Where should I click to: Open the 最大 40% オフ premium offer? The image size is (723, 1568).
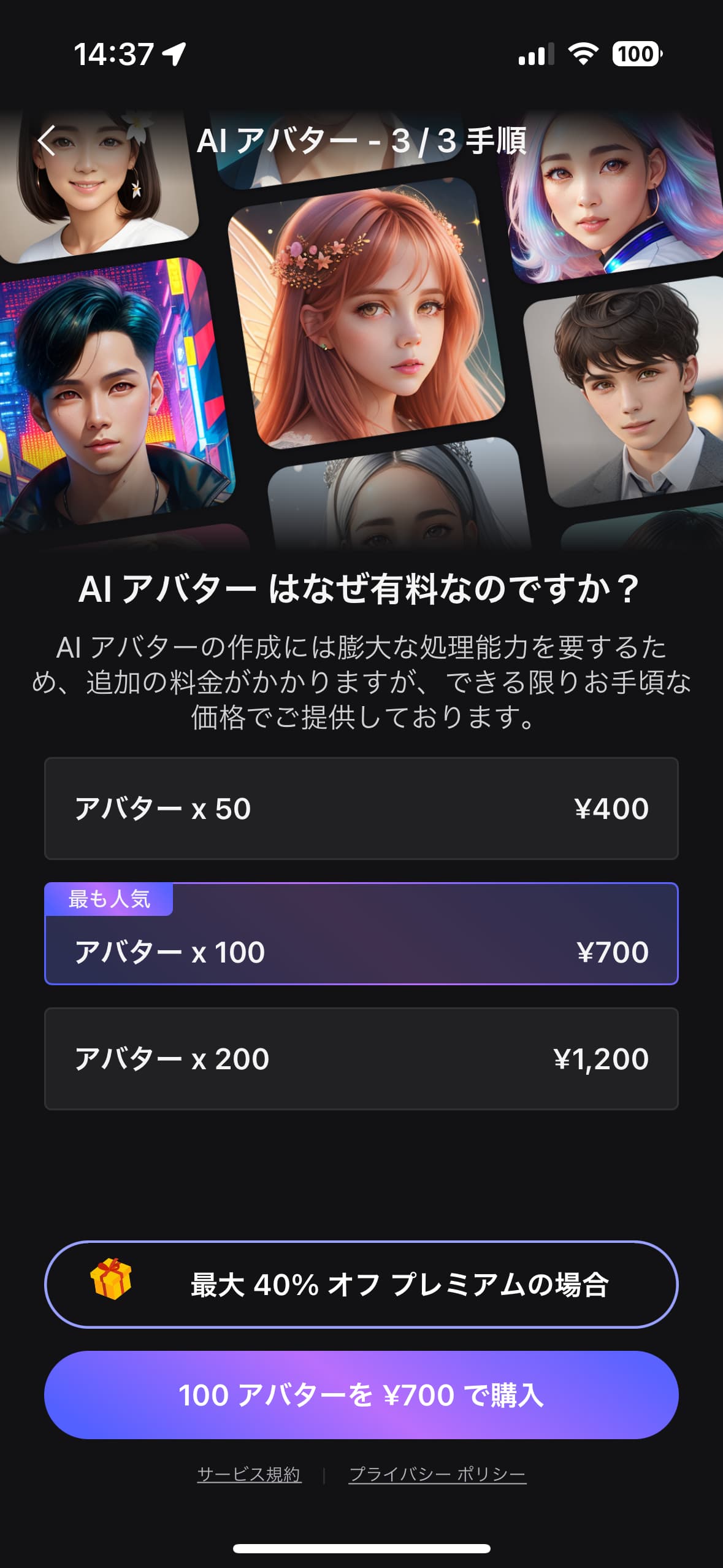pyautogui.click(x=361, y=1284)
